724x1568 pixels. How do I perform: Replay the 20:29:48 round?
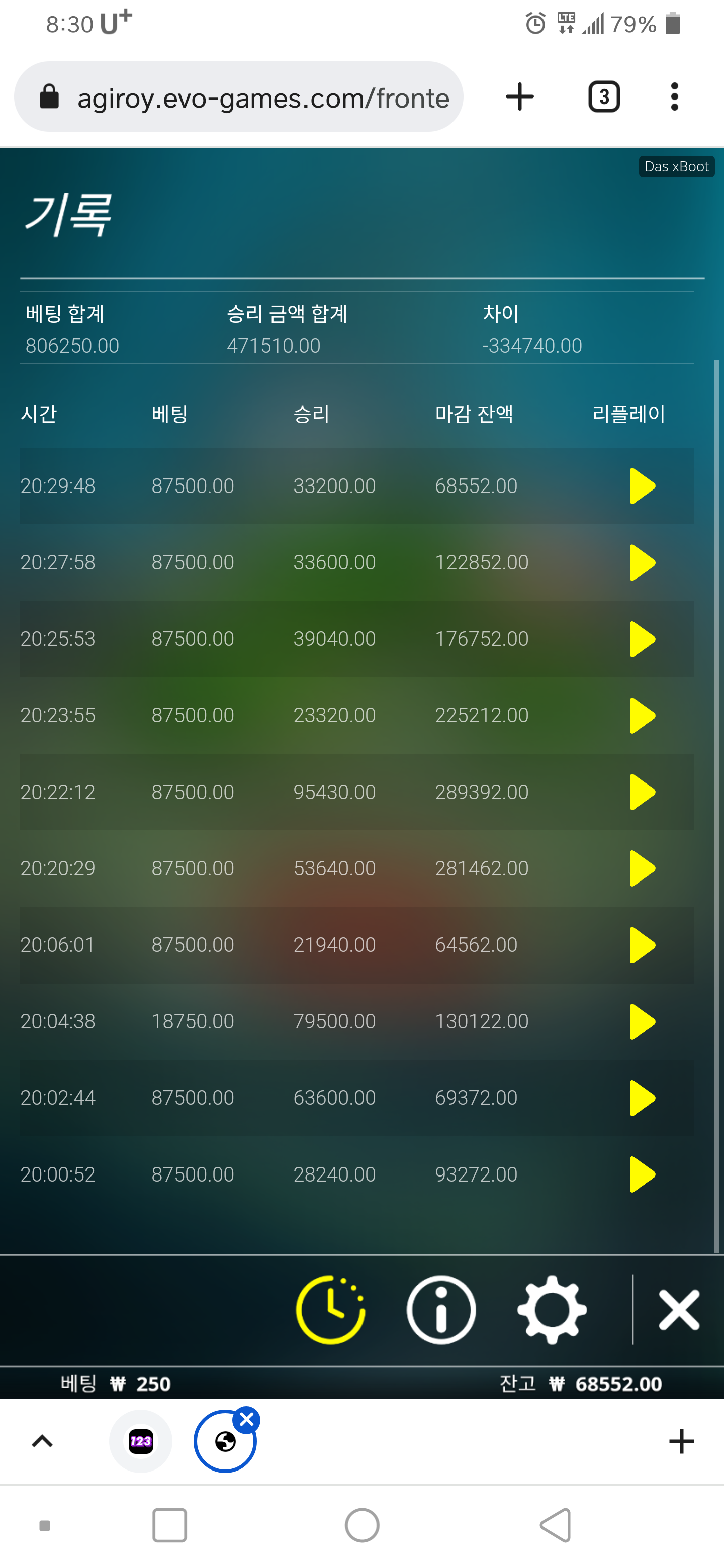click(642, 486)
